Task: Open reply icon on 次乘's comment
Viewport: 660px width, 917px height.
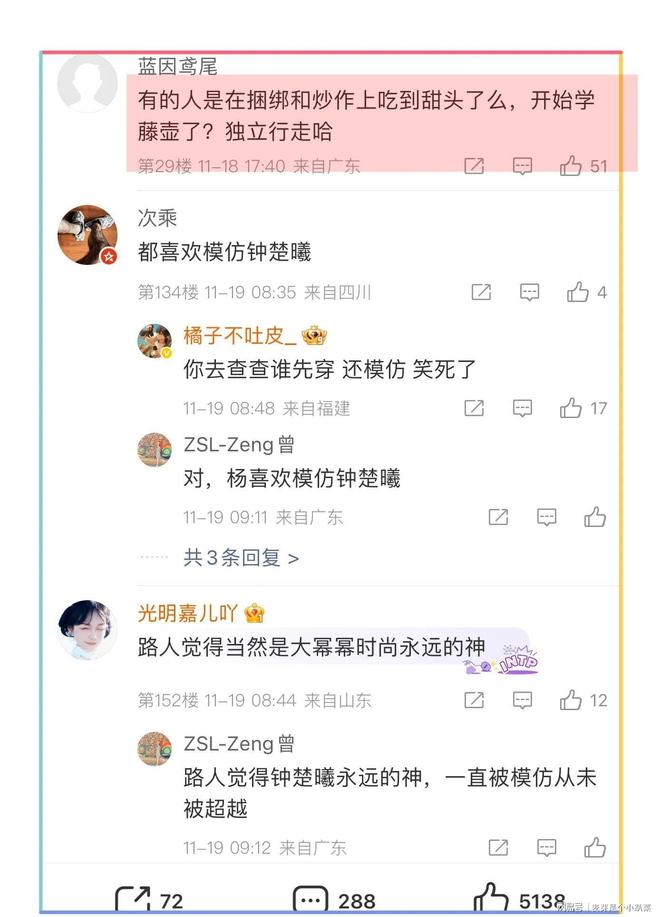Action: coord(529,292)
